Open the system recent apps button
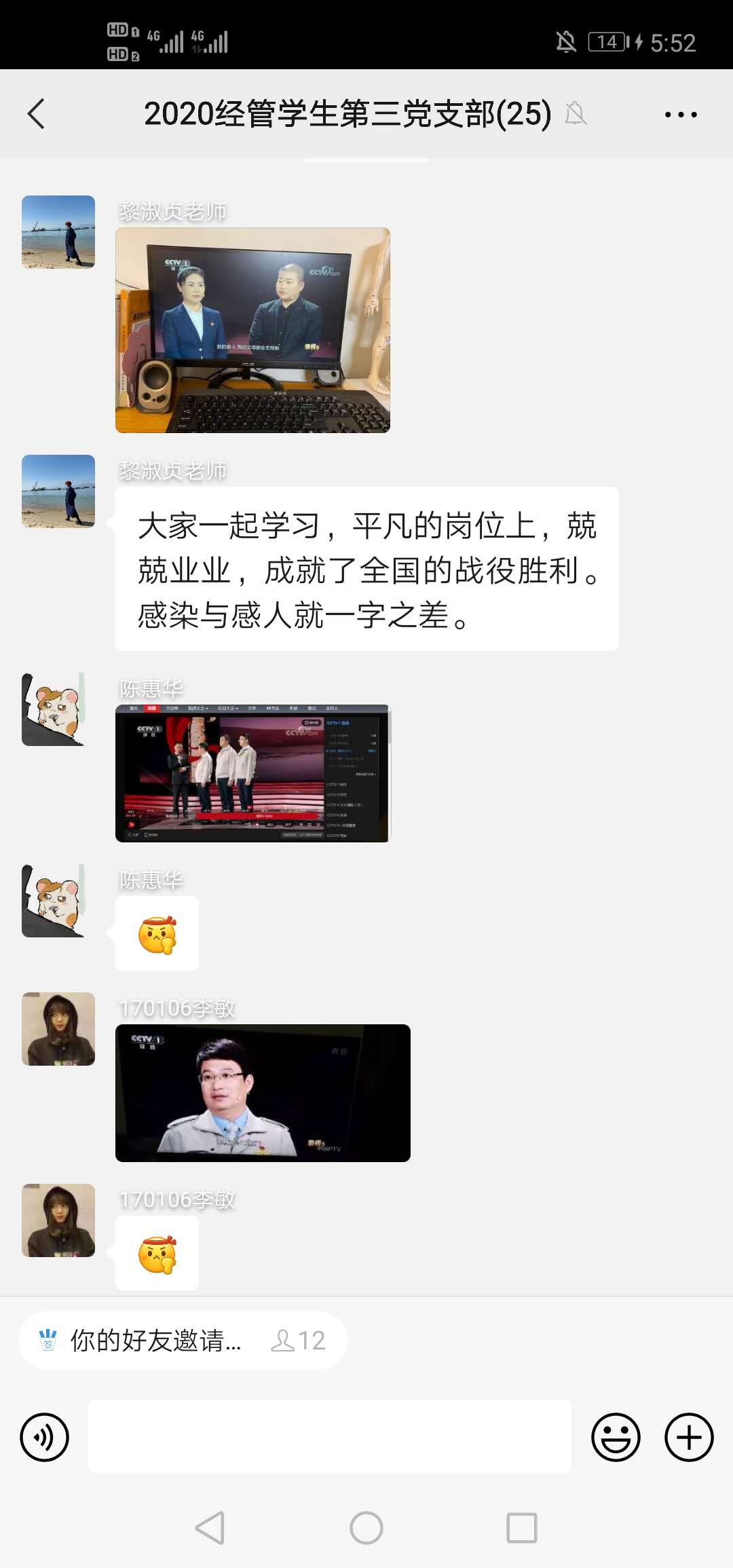The width and height of the screenshot is (733, 1568). 522,1528
